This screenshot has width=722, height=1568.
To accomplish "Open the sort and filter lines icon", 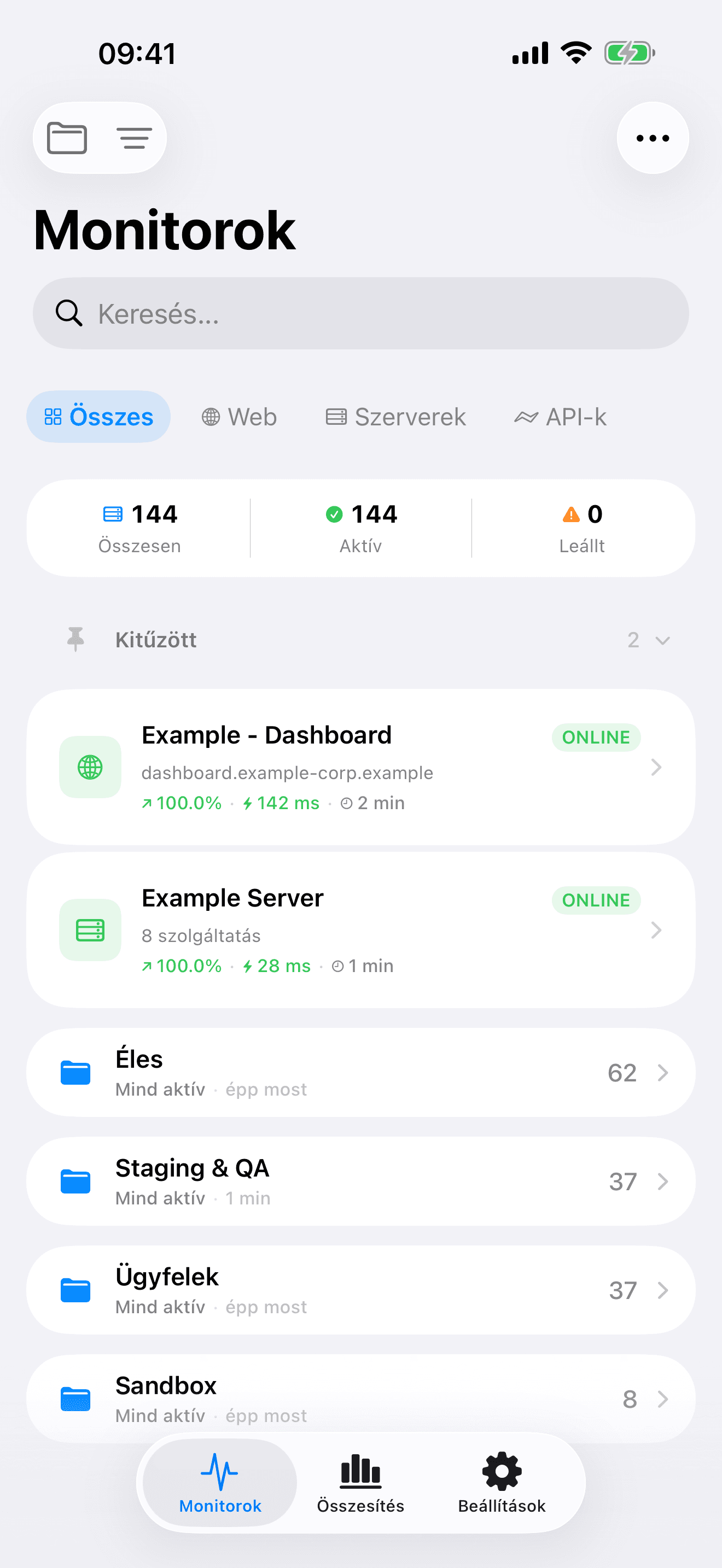I will click(134, 138).
